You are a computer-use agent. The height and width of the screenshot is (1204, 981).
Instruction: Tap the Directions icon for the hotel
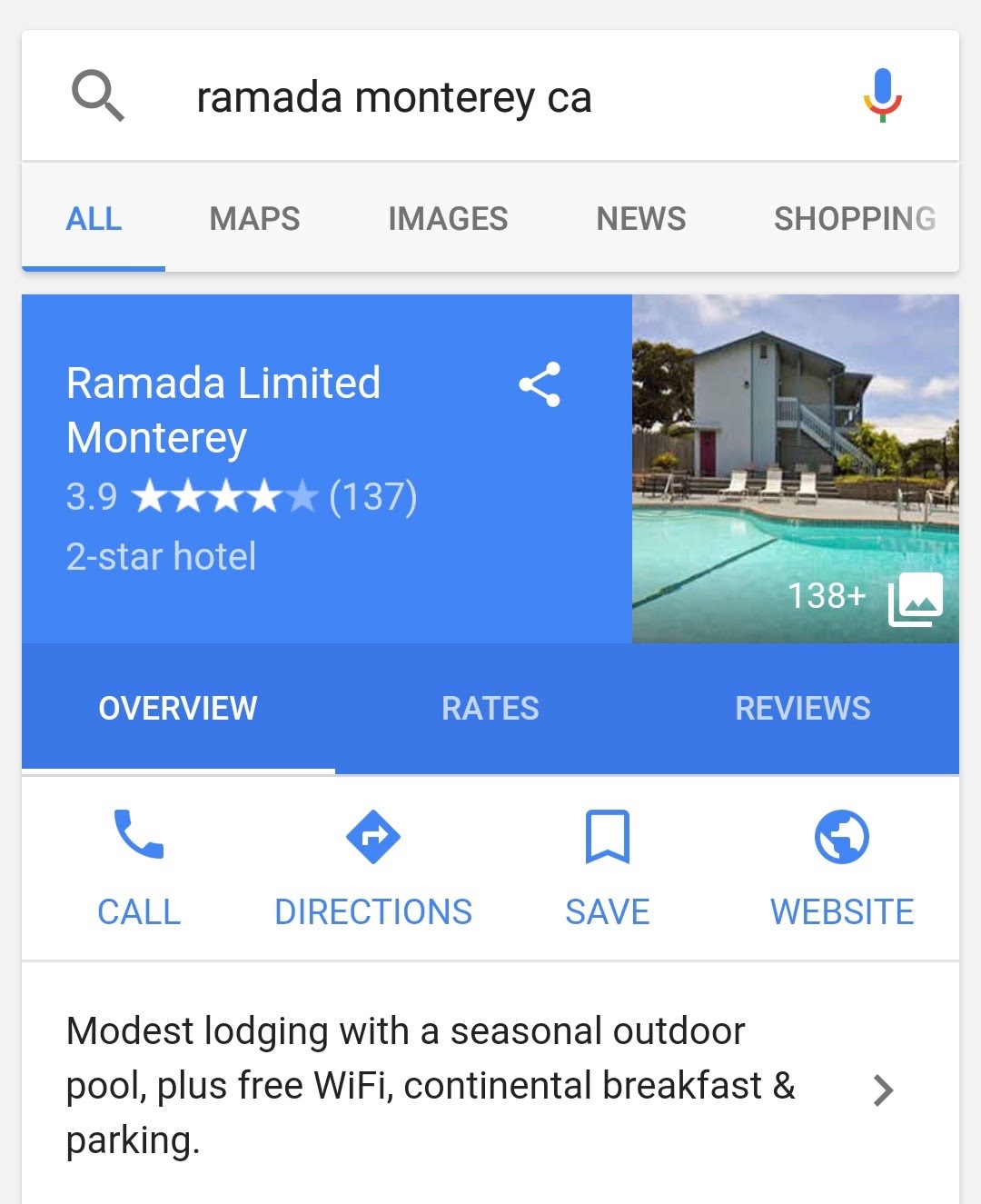(373, 838)
